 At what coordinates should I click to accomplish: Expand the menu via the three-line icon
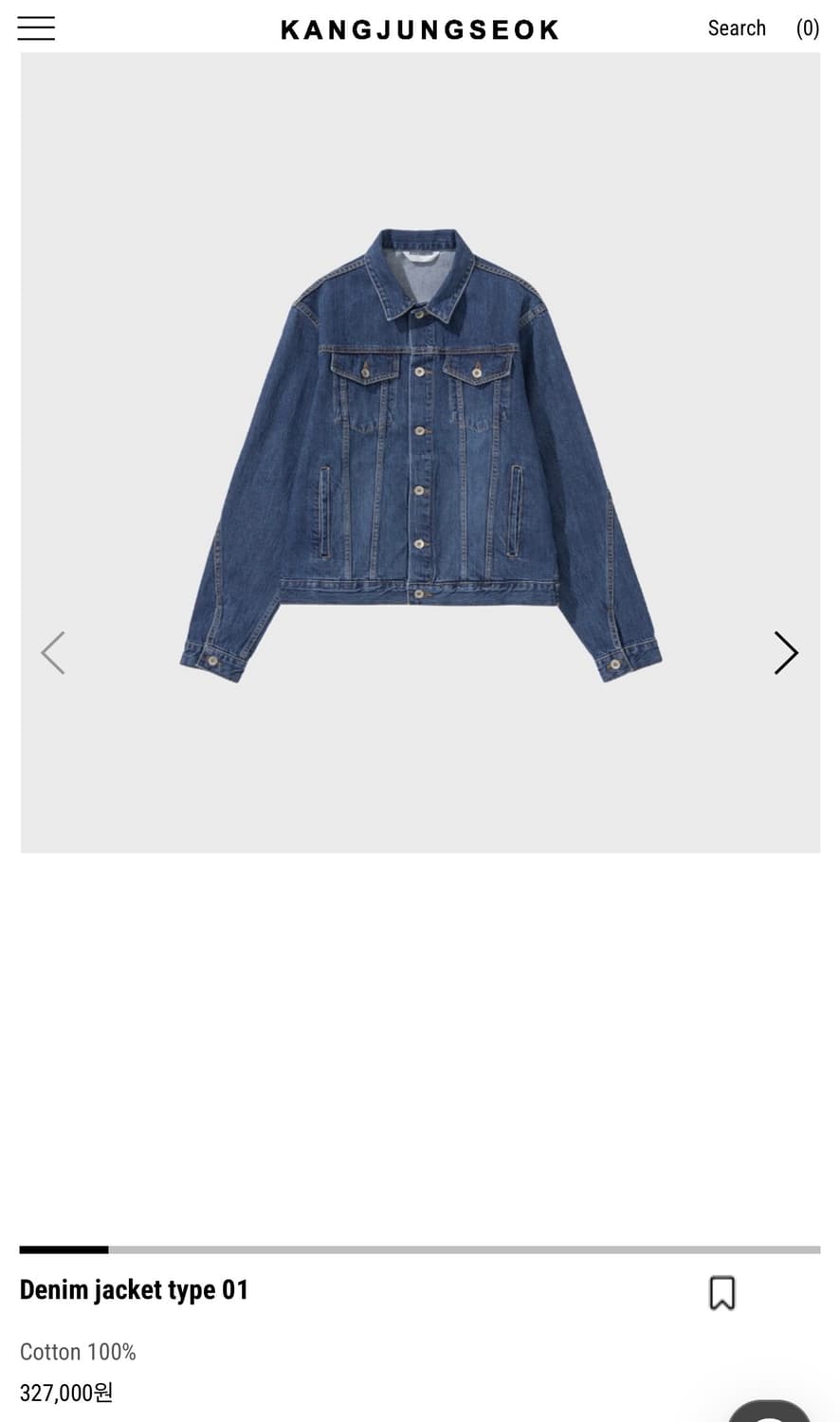[x=35, y=27]
